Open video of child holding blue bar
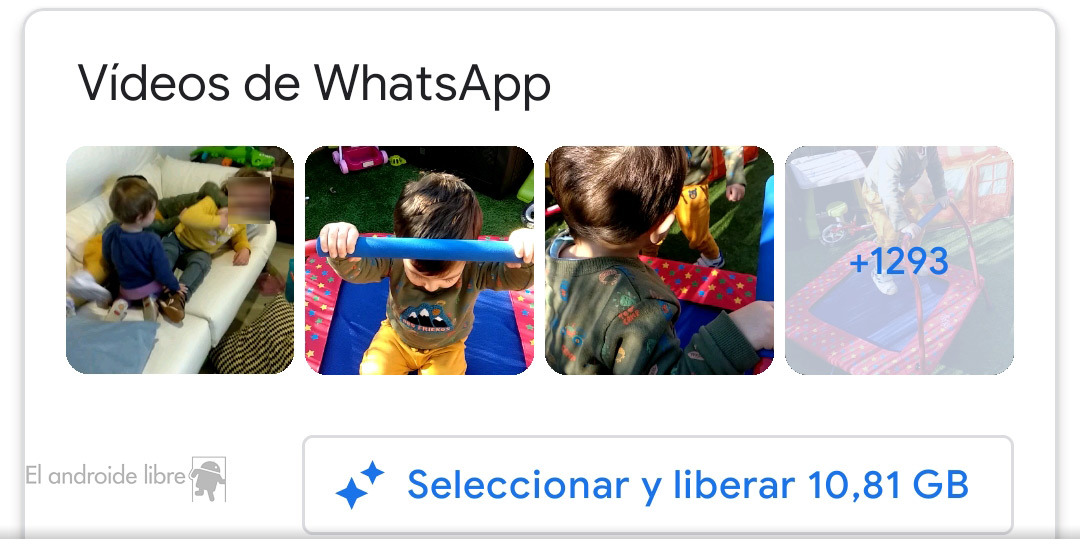The image size is (1080, 546). (419, 261)
